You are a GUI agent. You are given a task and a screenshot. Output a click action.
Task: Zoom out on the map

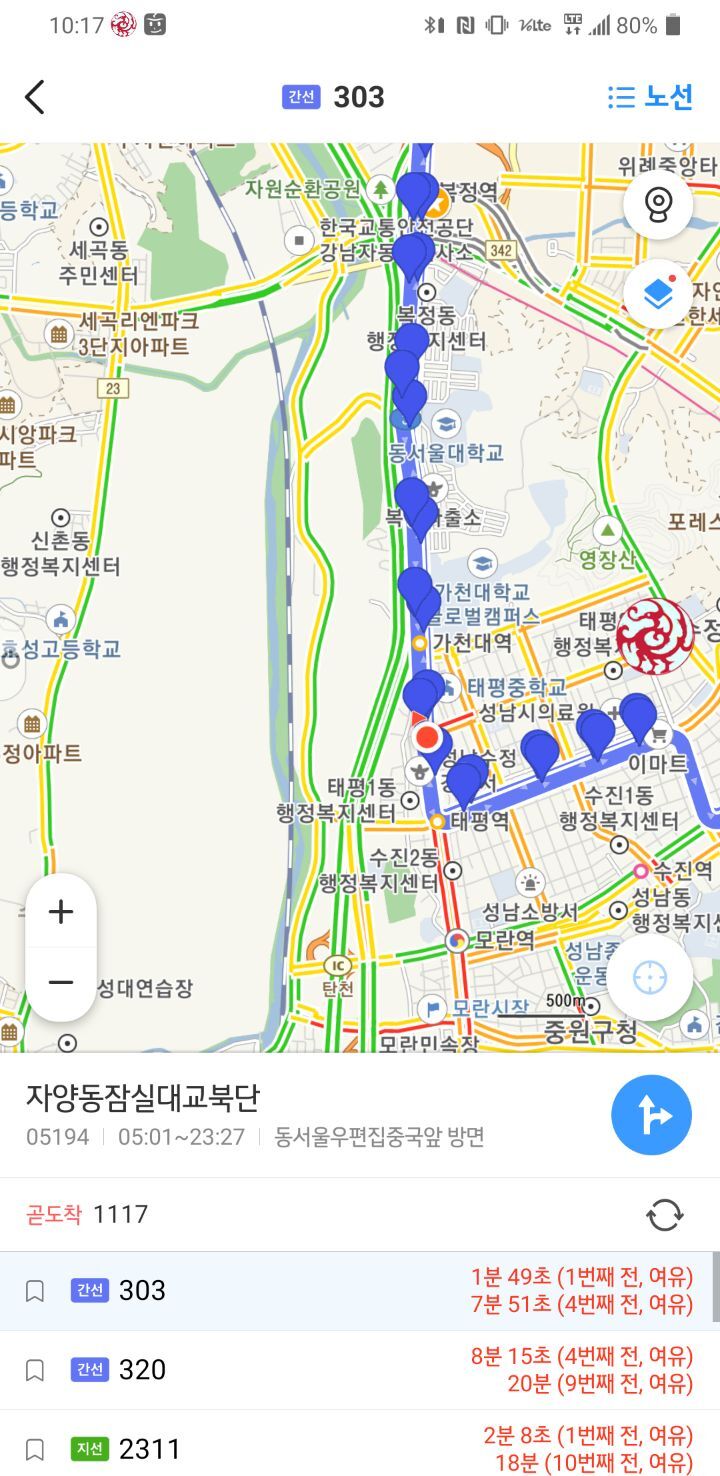[61, 983]
